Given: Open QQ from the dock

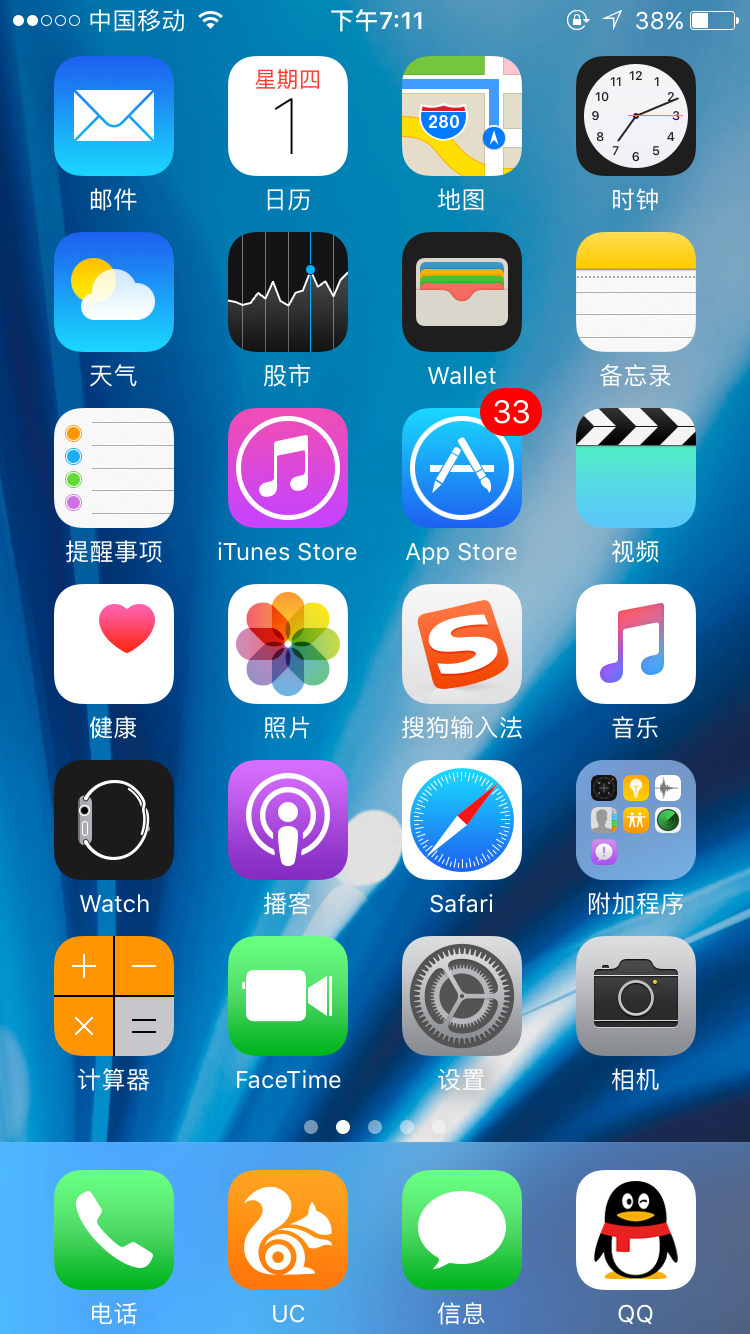Looking at the screenshot, I should coord(635,1230).
